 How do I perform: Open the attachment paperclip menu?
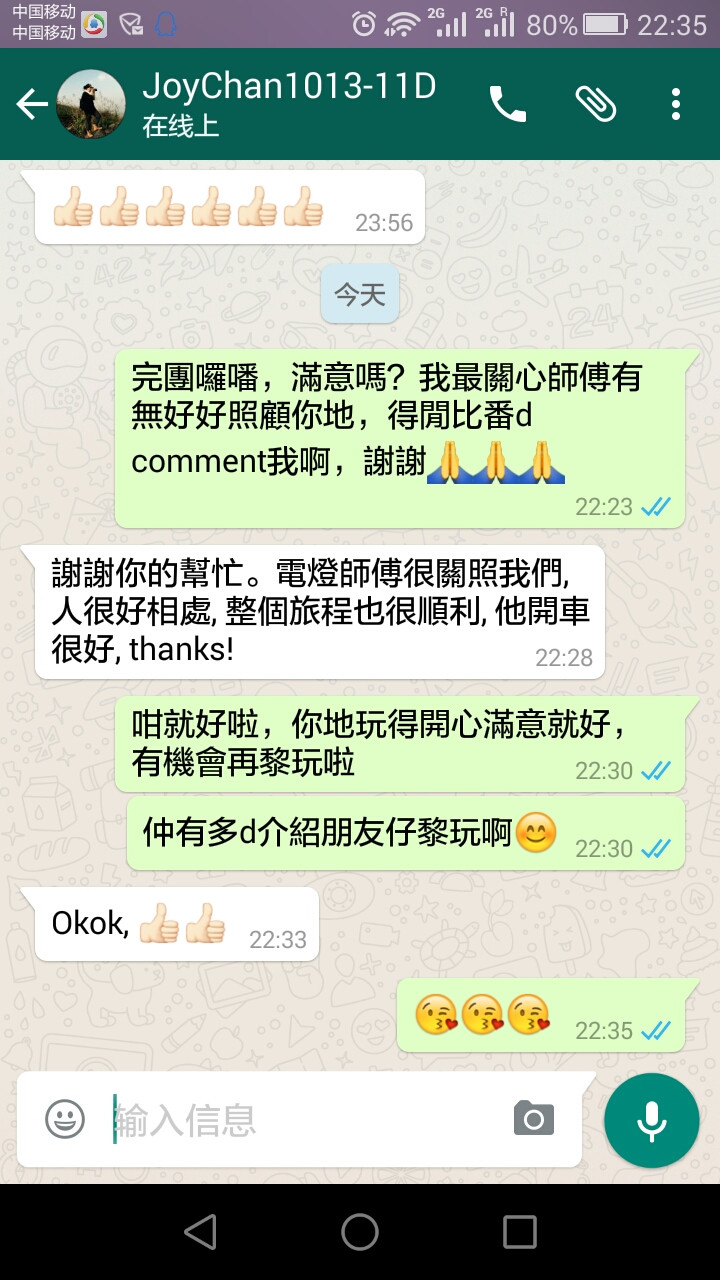point(595,104)
